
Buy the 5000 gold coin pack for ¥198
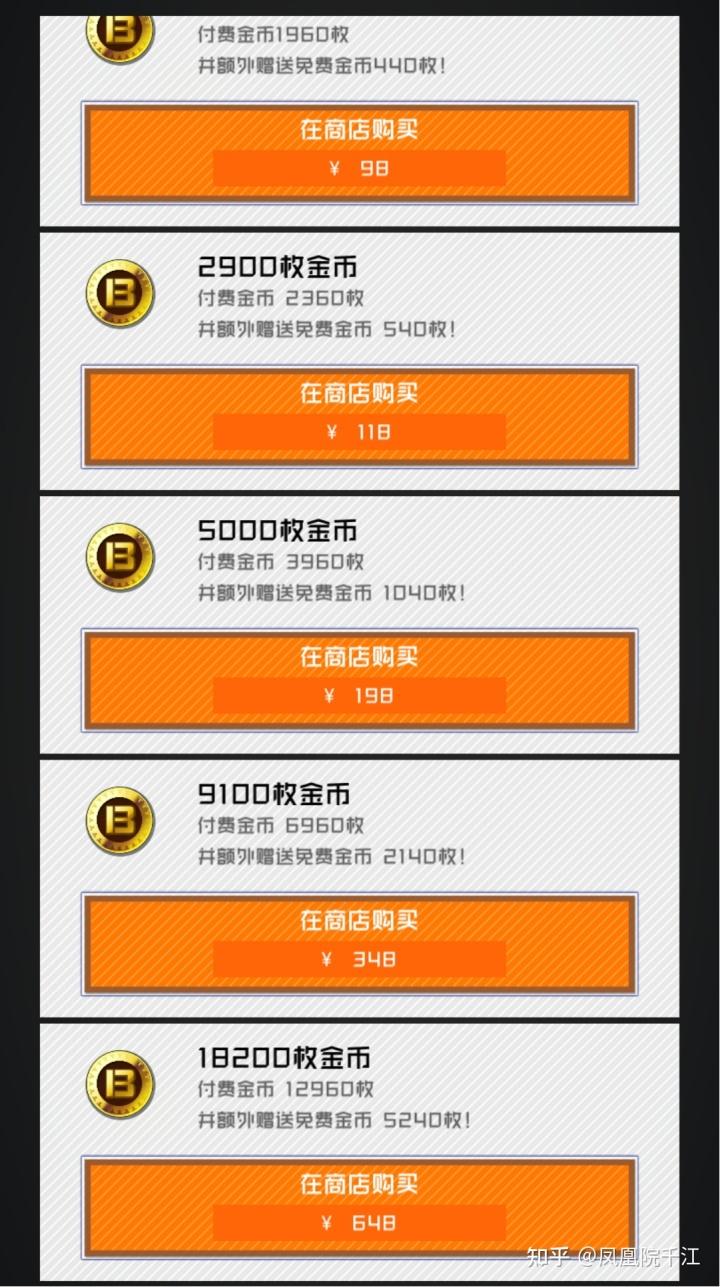pyautogui.click(x=359, y=680)
